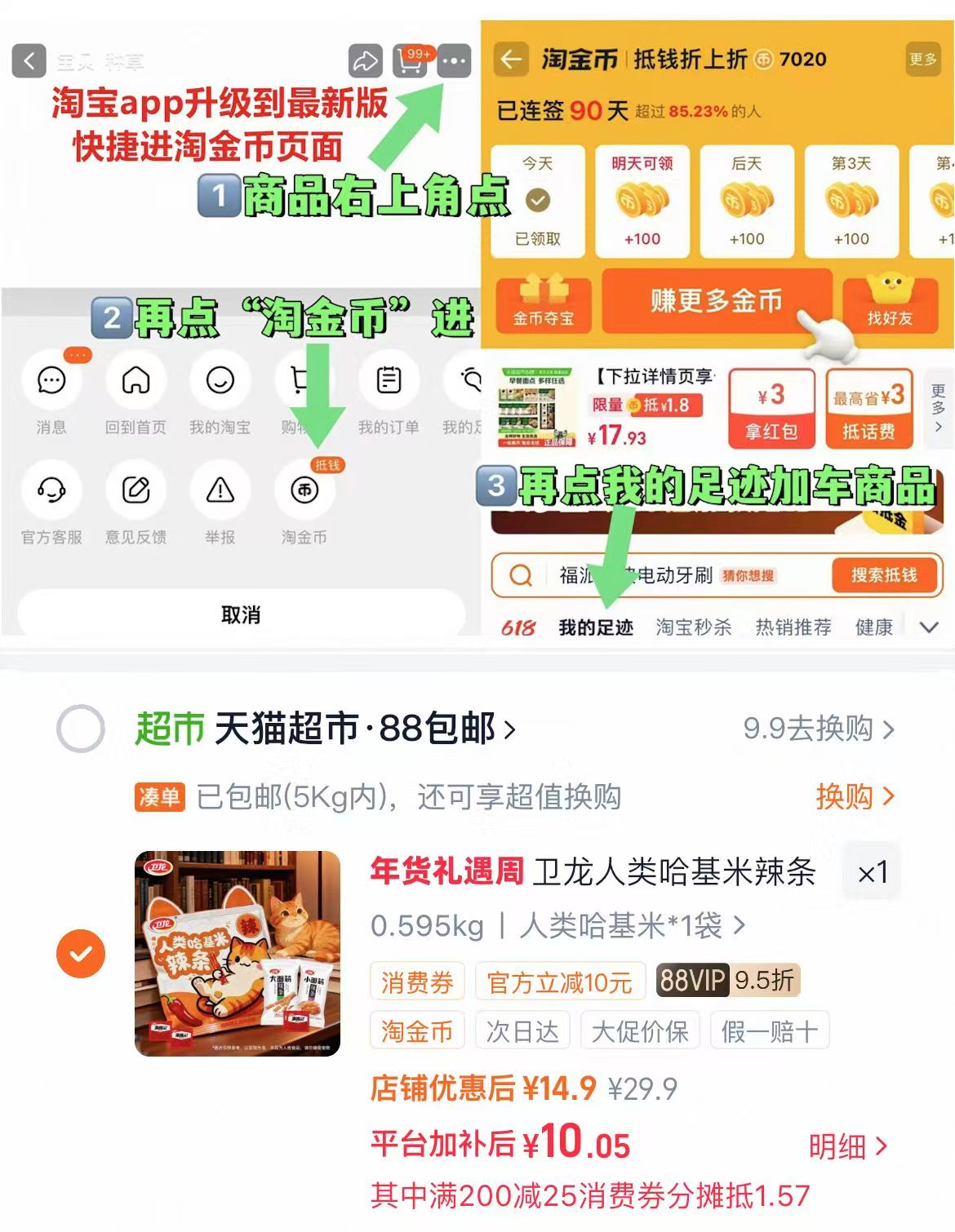Open 我的淘宝 icon
This screenshot has height=1232, width=955.
pos(220,380)
